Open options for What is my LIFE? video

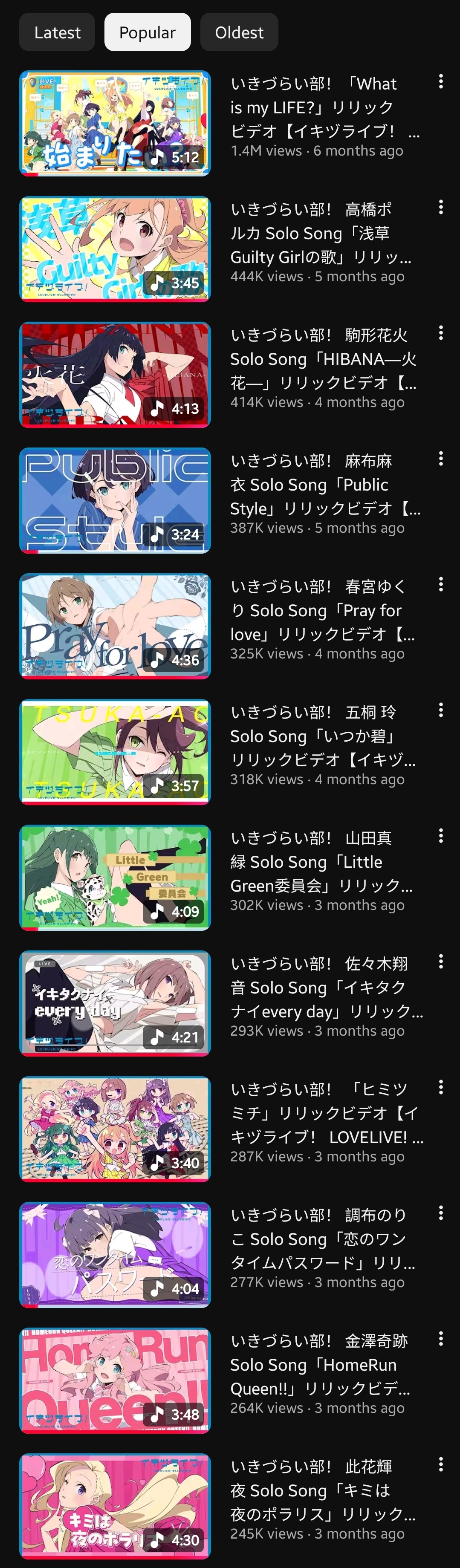[440, 82]
